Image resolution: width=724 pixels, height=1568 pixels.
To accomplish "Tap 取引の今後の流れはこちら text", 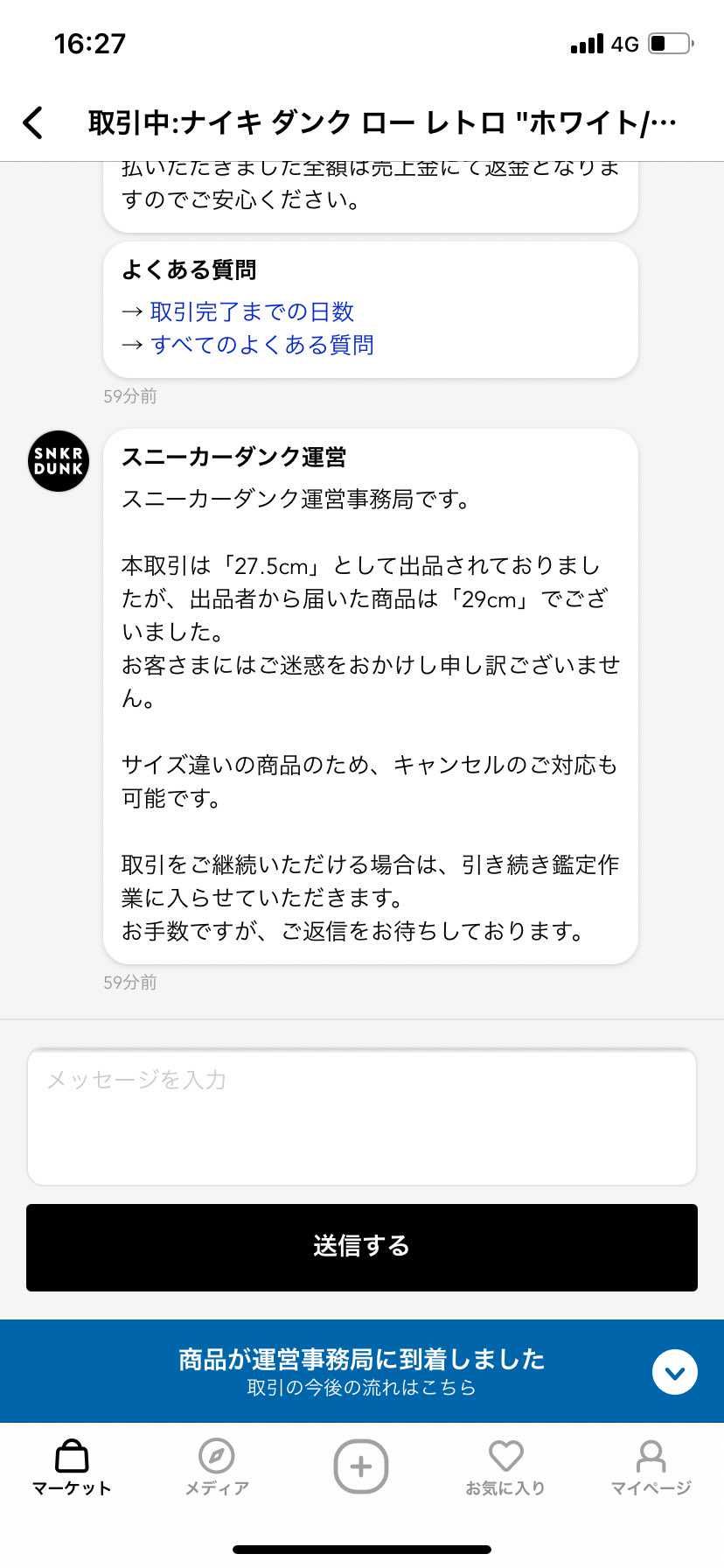I will click(x=361, y=1387).
